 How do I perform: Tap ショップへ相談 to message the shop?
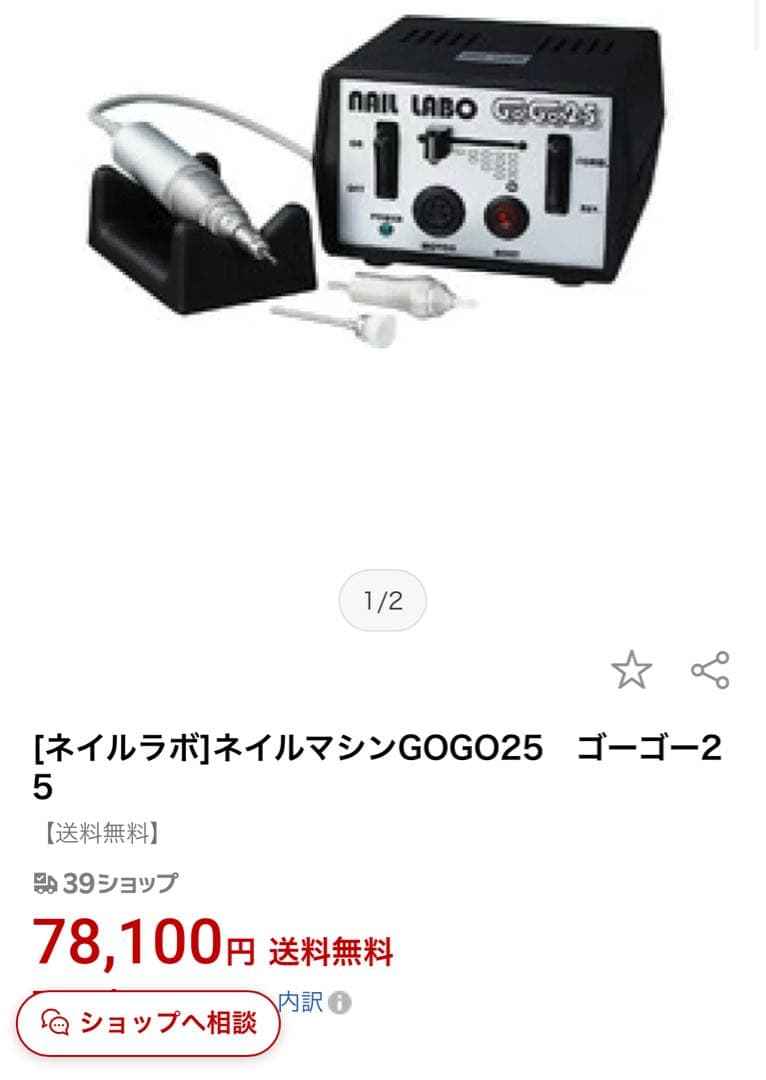(147, 1023)
